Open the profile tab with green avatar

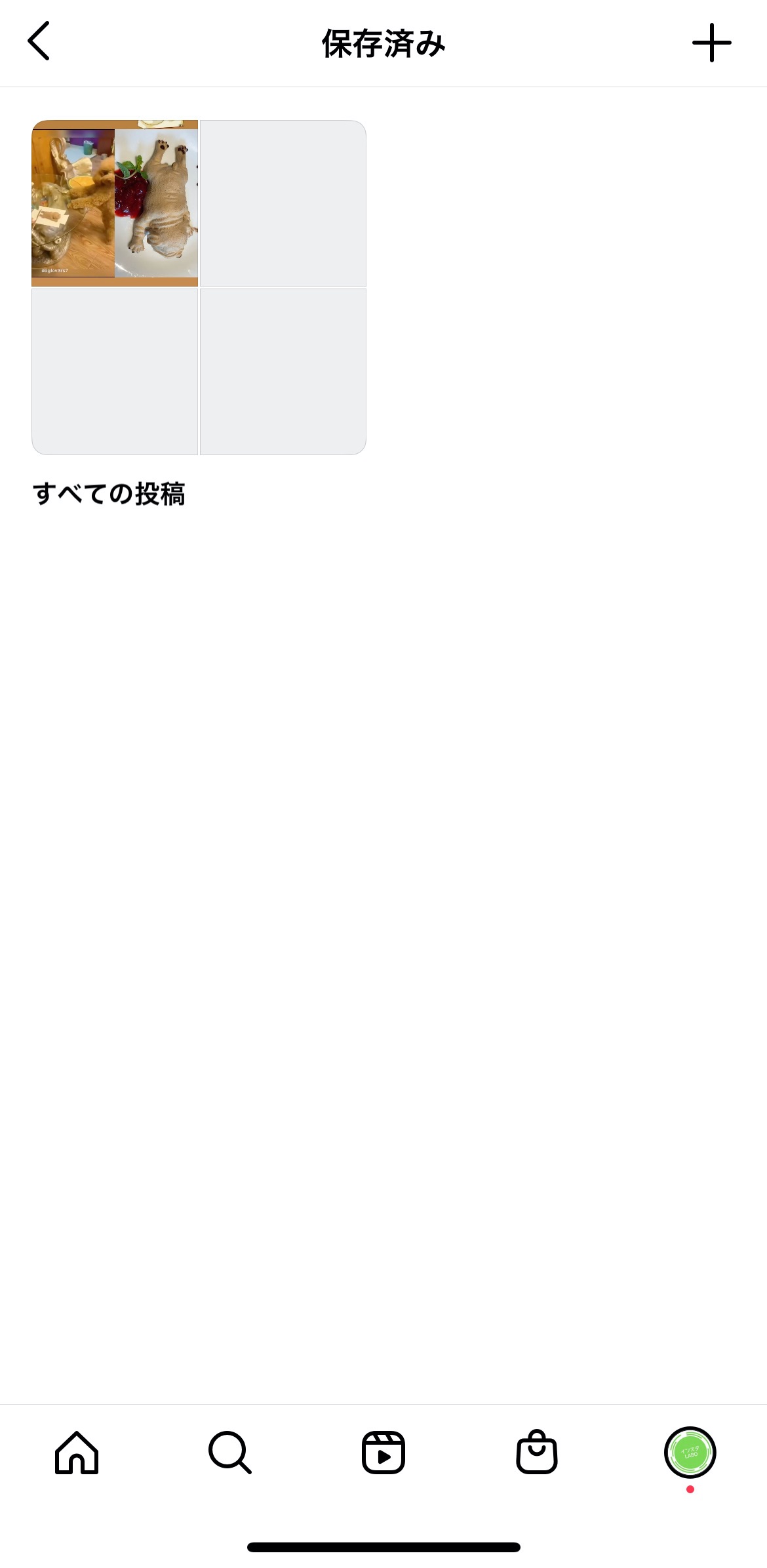(690, 1453)
